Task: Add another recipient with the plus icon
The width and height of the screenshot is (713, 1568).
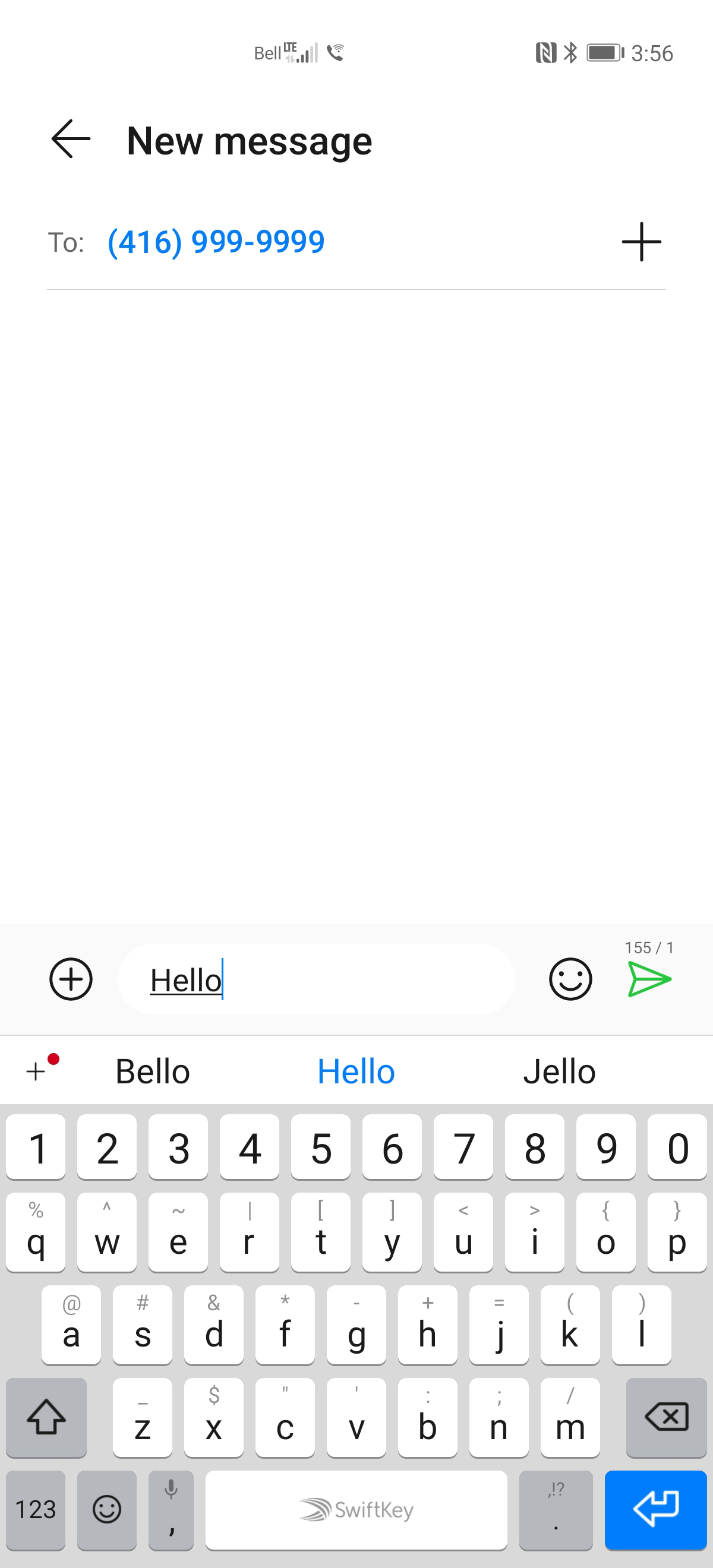Action: tap(641, 242)
